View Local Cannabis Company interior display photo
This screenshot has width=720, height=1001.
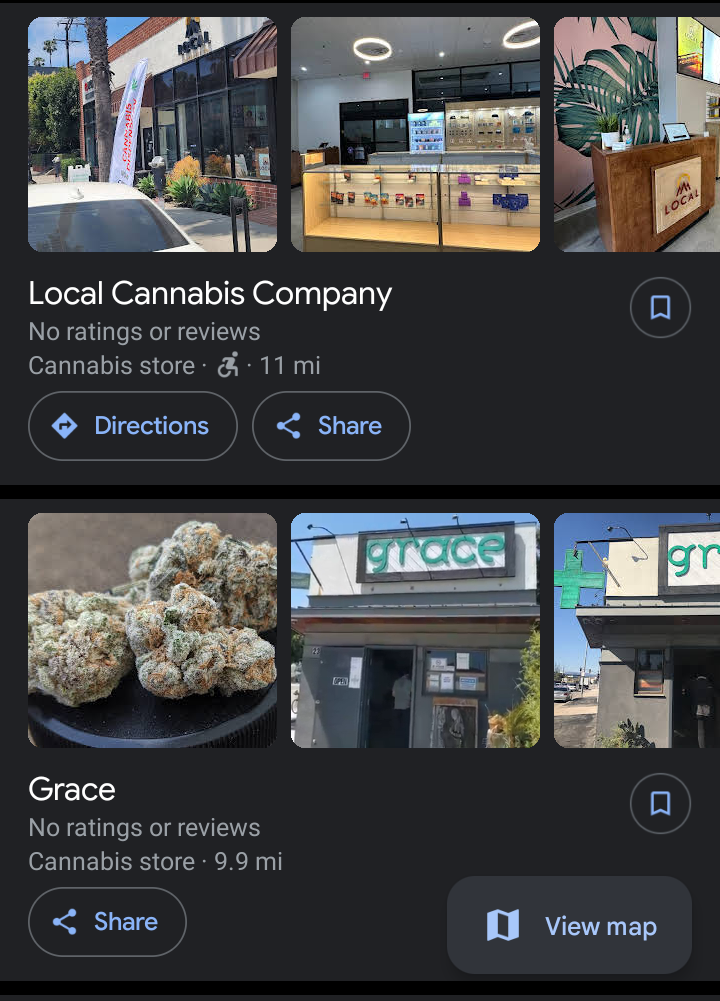click(415, 134)
